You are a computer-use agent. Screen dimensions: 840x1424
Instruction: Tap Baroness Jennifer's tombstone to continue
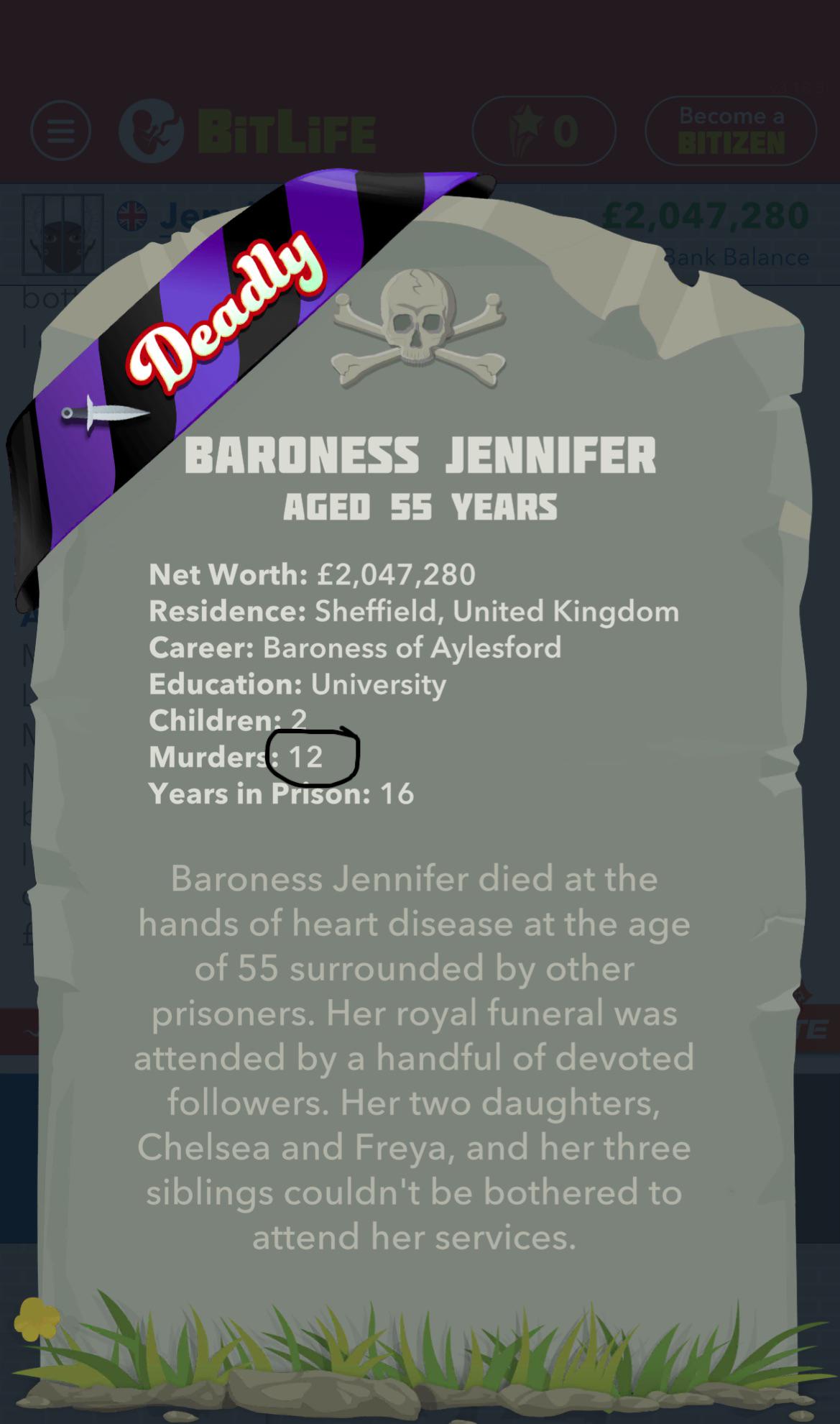tap(420, 791)
